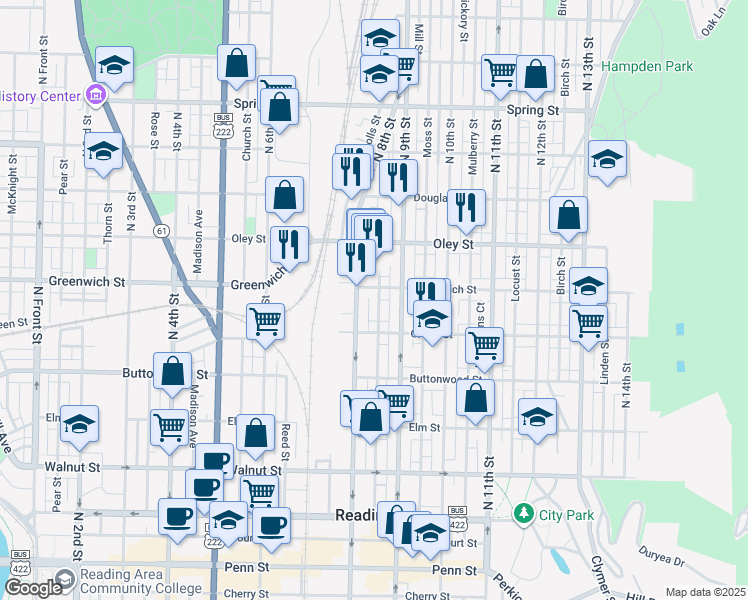Select the restaurant marker near Douglass and N 10th St
748x600 pixels.
pyautogui.click(x=466, y=207)
